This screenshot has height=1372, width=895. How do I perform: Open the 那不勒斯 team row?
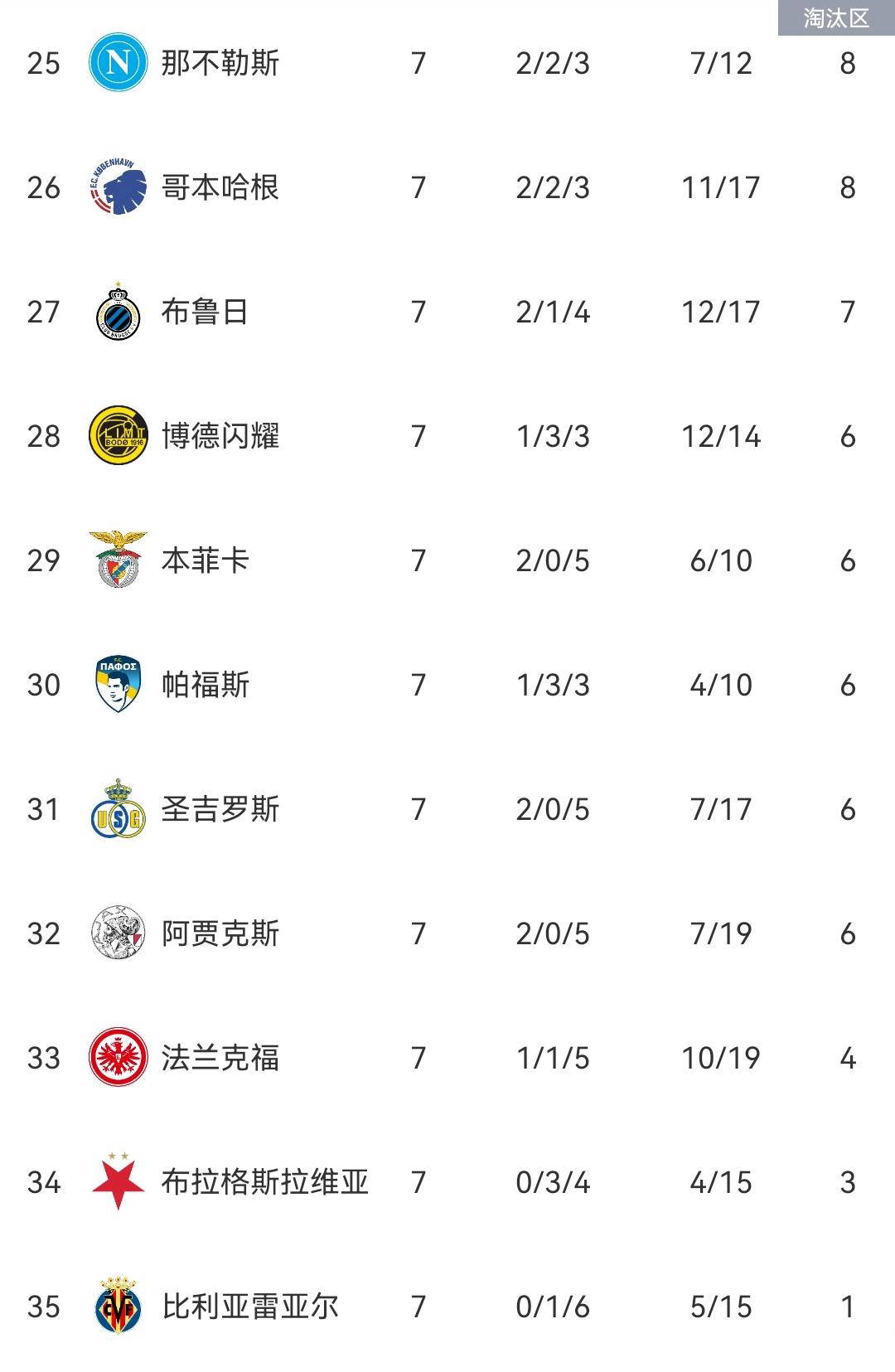[220, 63]
